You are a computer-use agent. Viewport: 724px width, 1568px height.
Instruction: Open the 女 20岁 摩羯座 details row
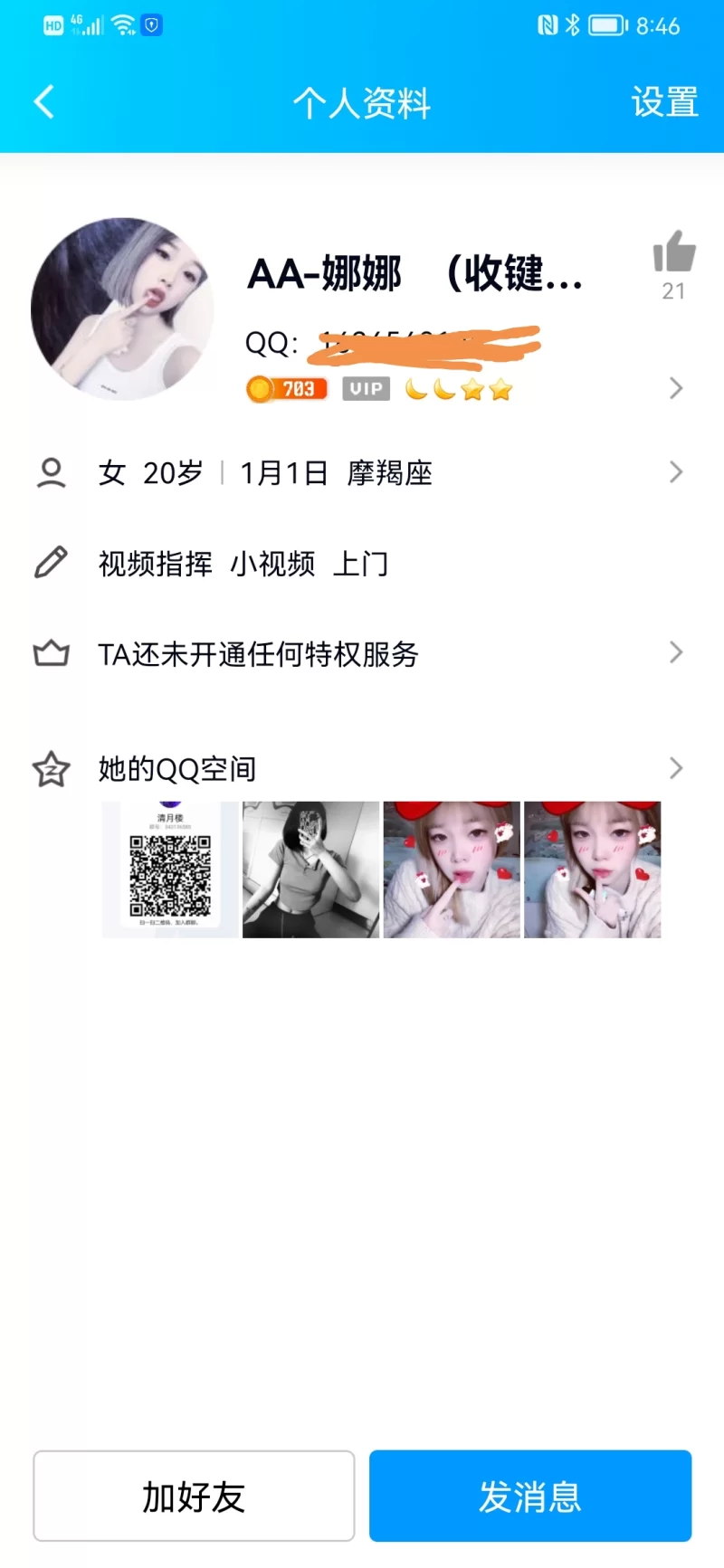[362, 472]
